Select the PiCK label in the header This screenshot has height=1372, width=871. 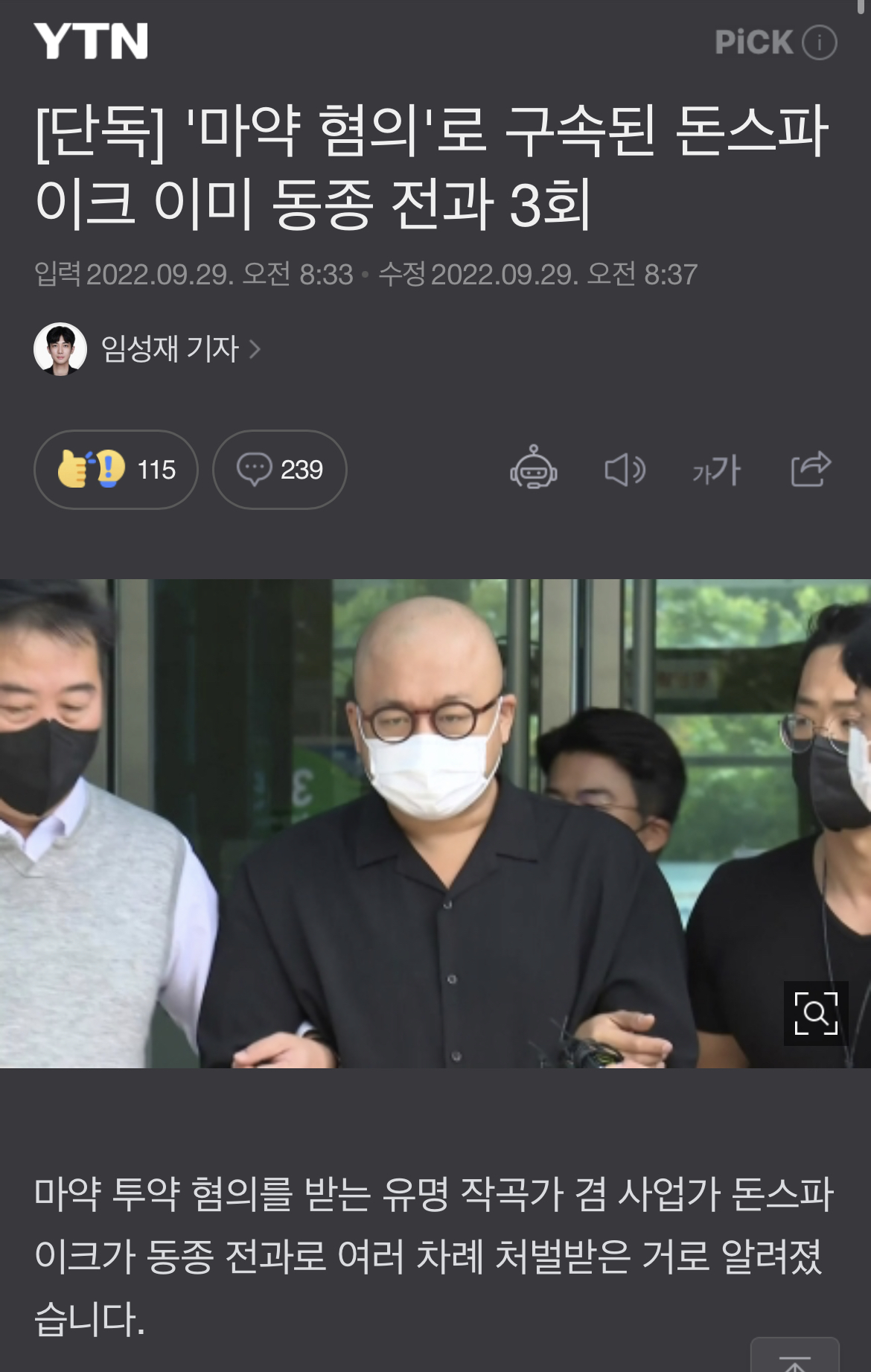756,43
